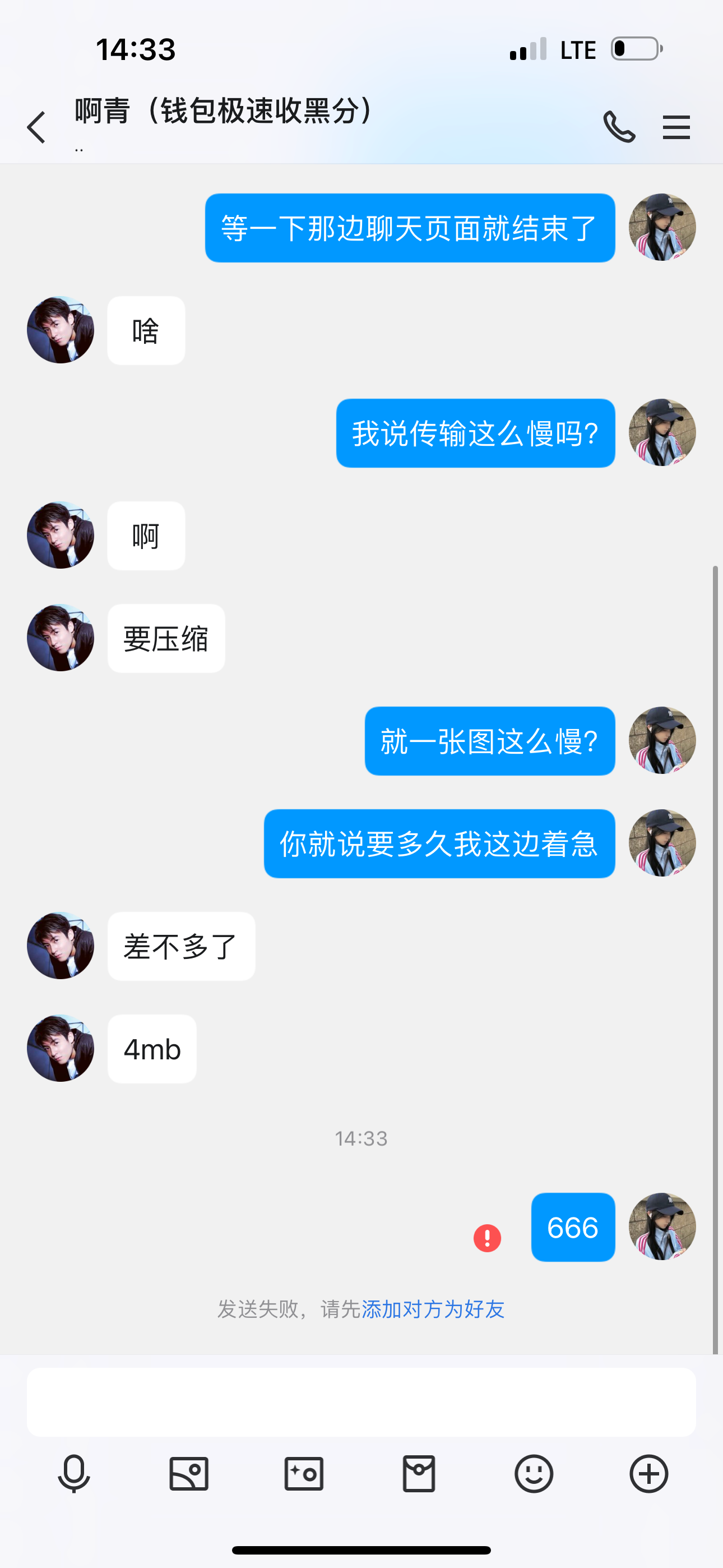The image size is (723, 1568).
Task: Open the photo album picker
Action: point(189,1474)
